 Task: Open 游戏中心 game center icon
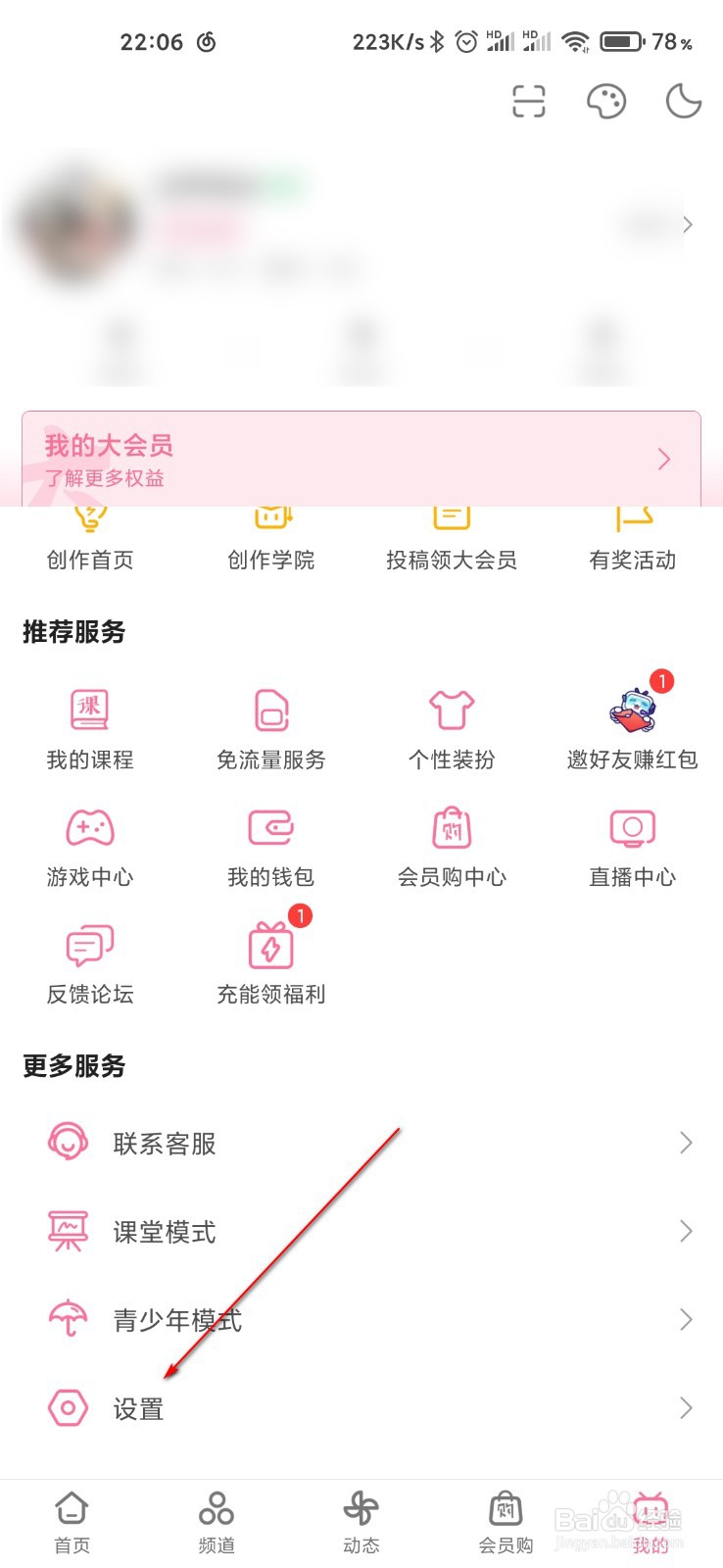point(89,828)
